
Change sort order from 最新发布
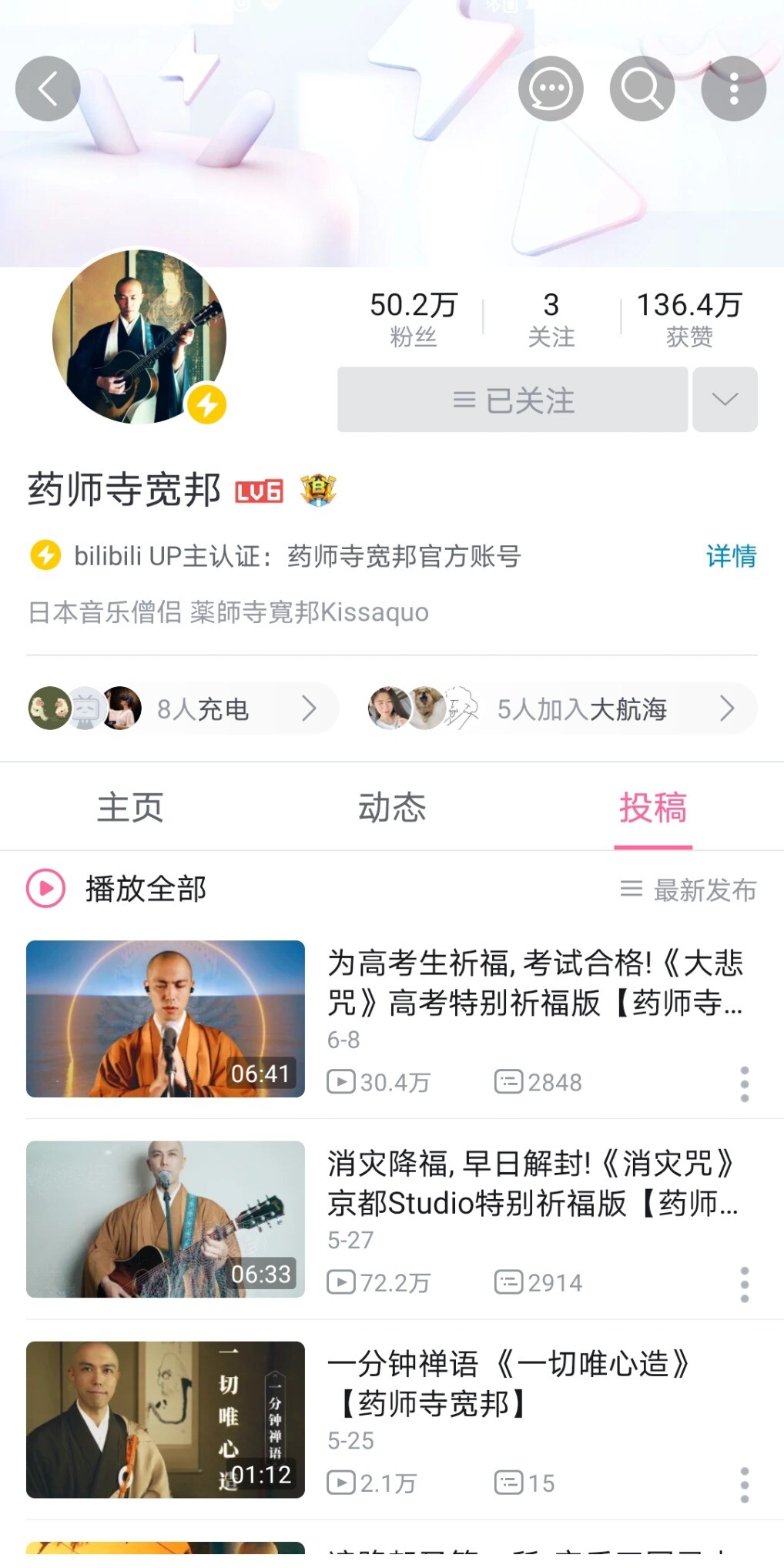tap(689, 890)
